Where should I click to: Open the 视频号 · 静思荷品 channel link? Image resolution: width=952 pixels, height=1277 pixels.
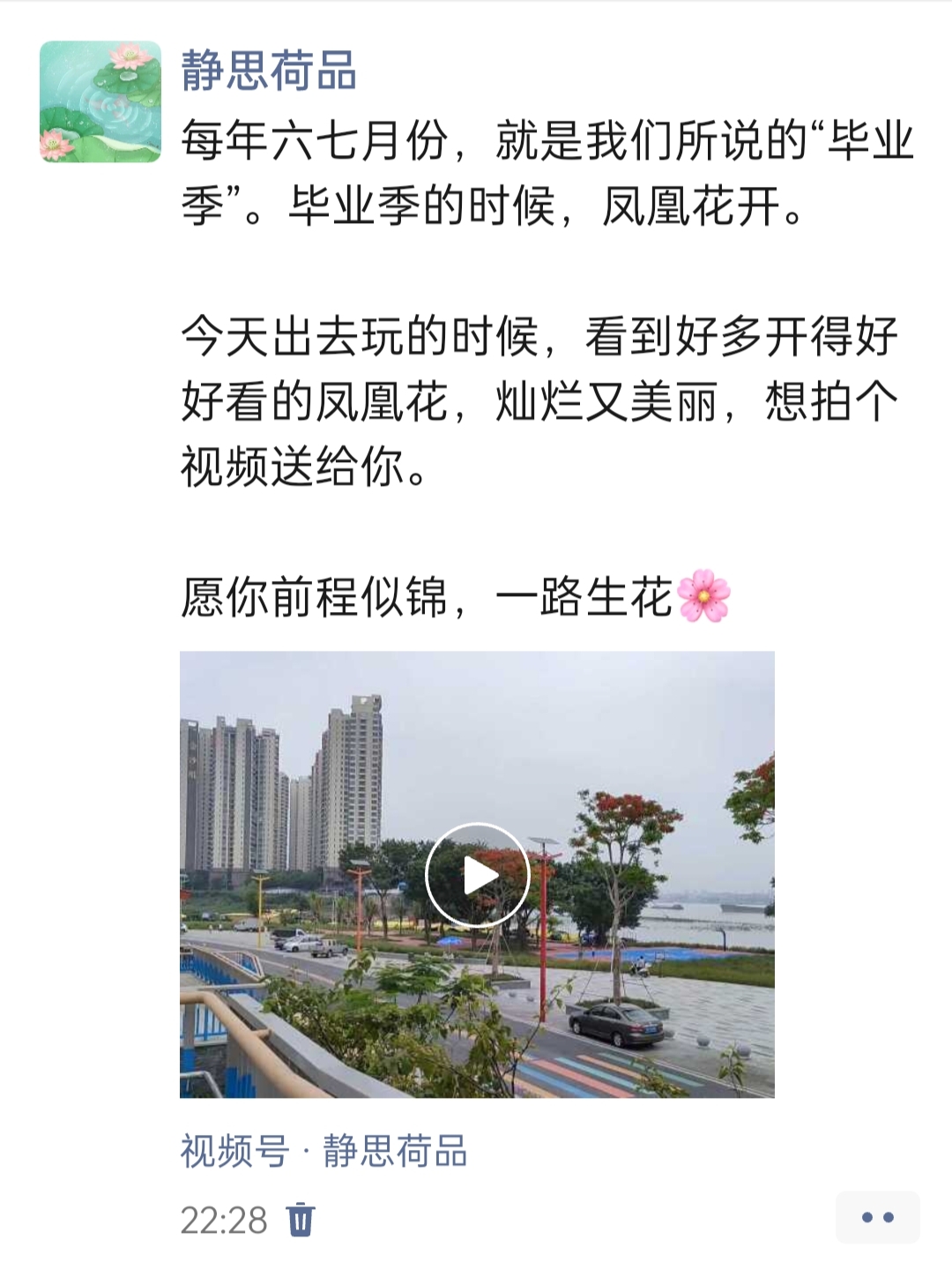click(x=324, y=1151)
